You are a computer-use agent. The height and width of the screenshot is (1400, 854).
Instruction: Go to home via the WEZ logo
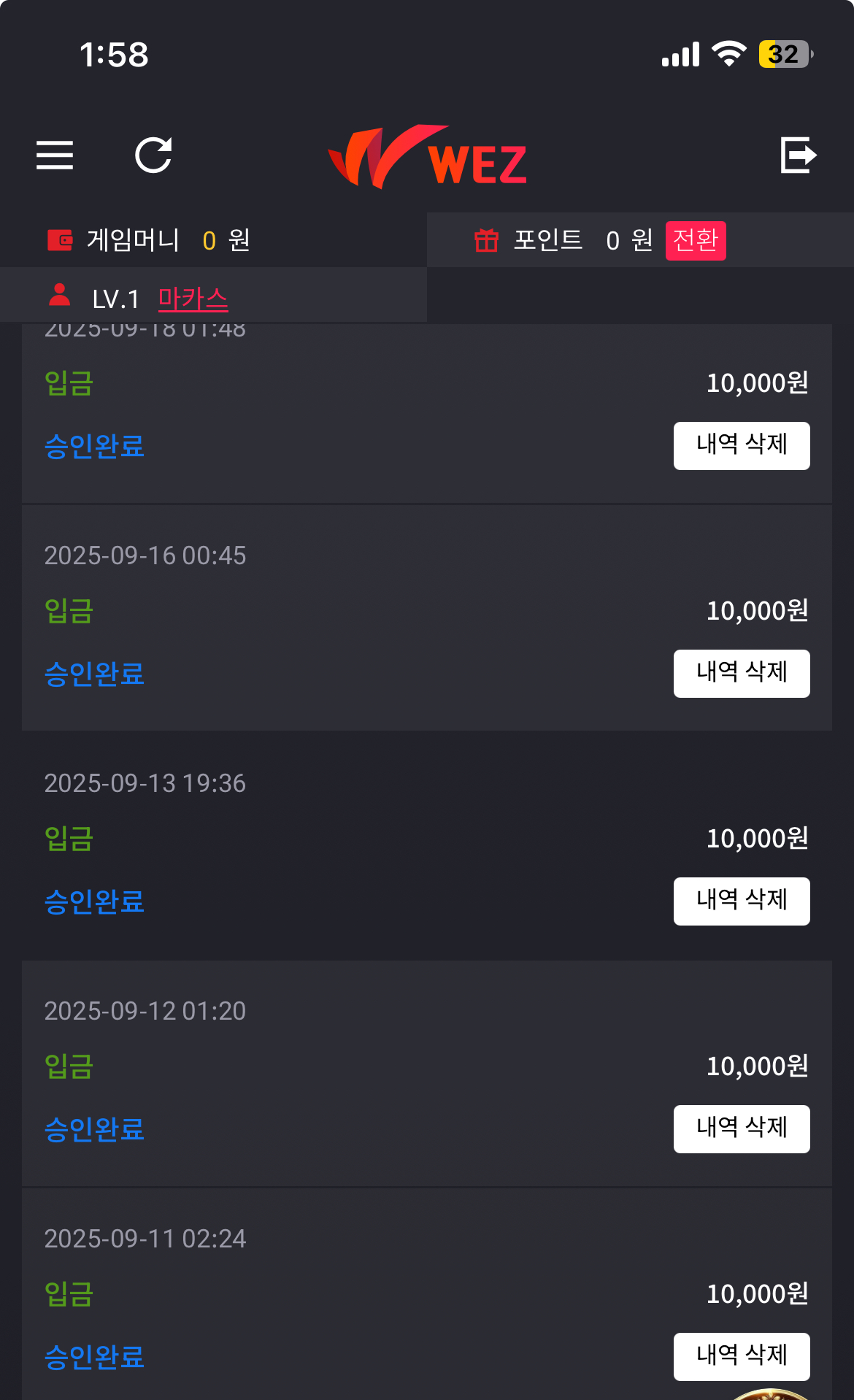tap(428, 157)
